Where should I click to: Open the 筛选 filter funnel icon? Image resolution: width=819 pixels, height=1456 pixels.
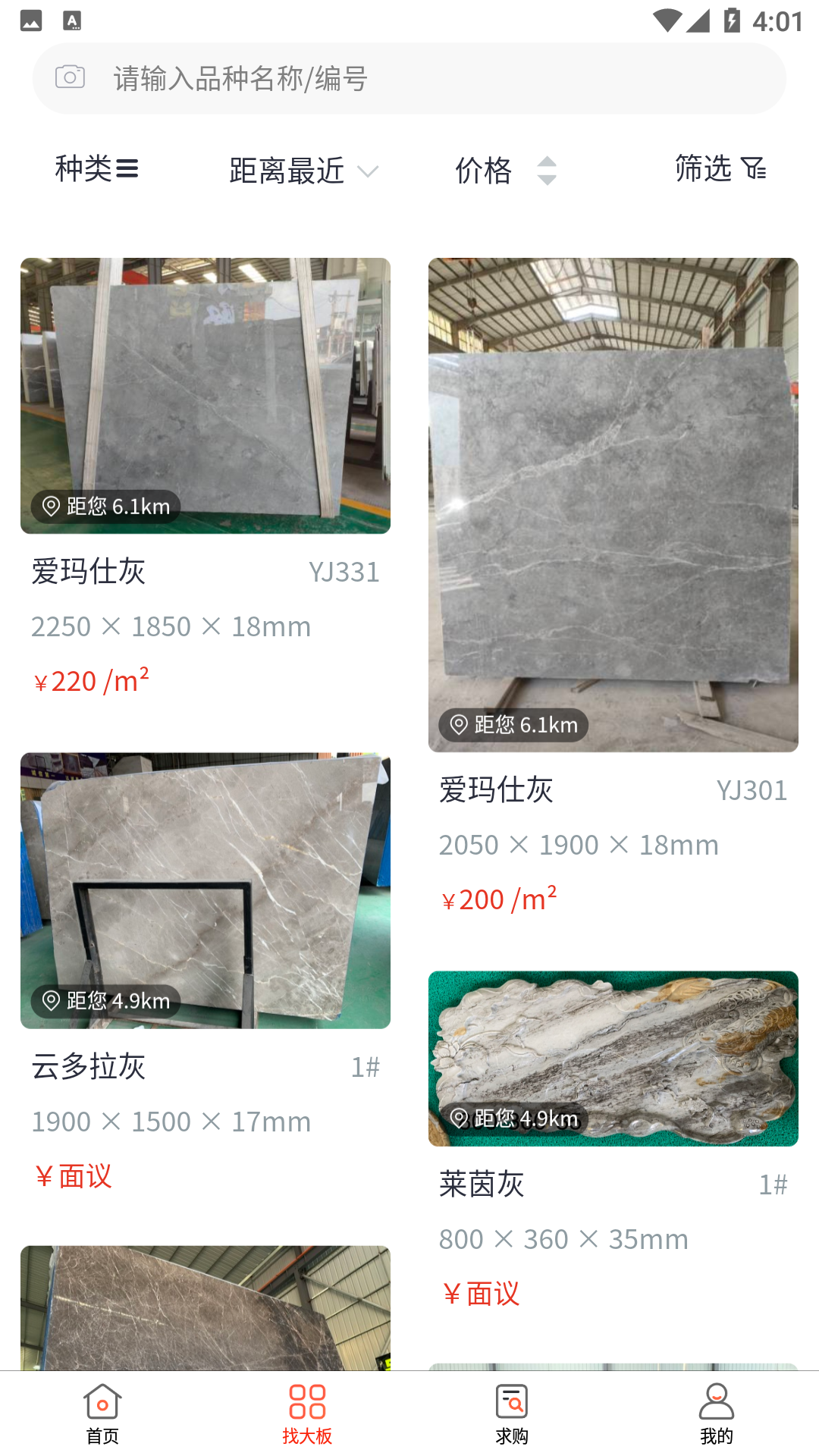click(x=755, y=170)
